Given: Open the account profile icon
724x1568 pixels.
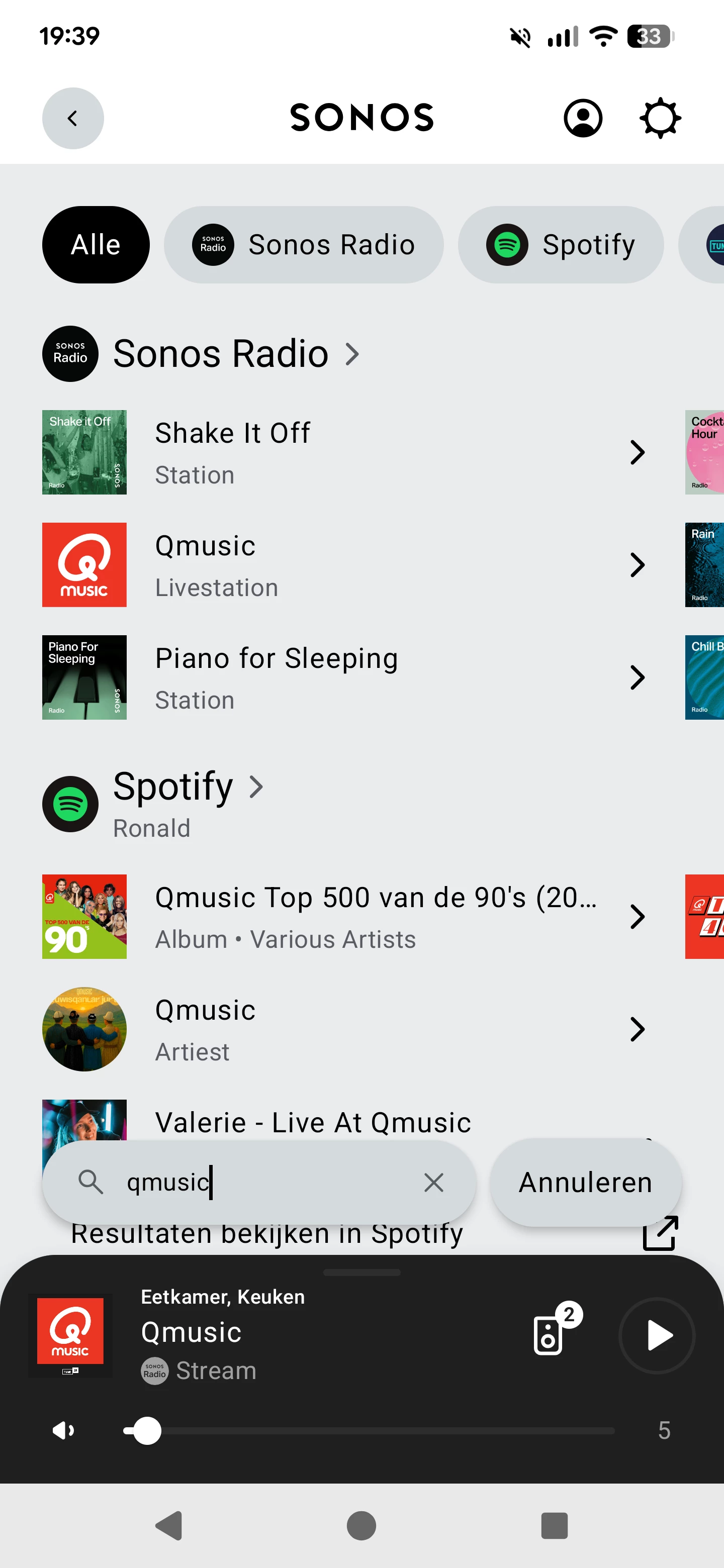Looking at the screenshot, I should (582, 118).
